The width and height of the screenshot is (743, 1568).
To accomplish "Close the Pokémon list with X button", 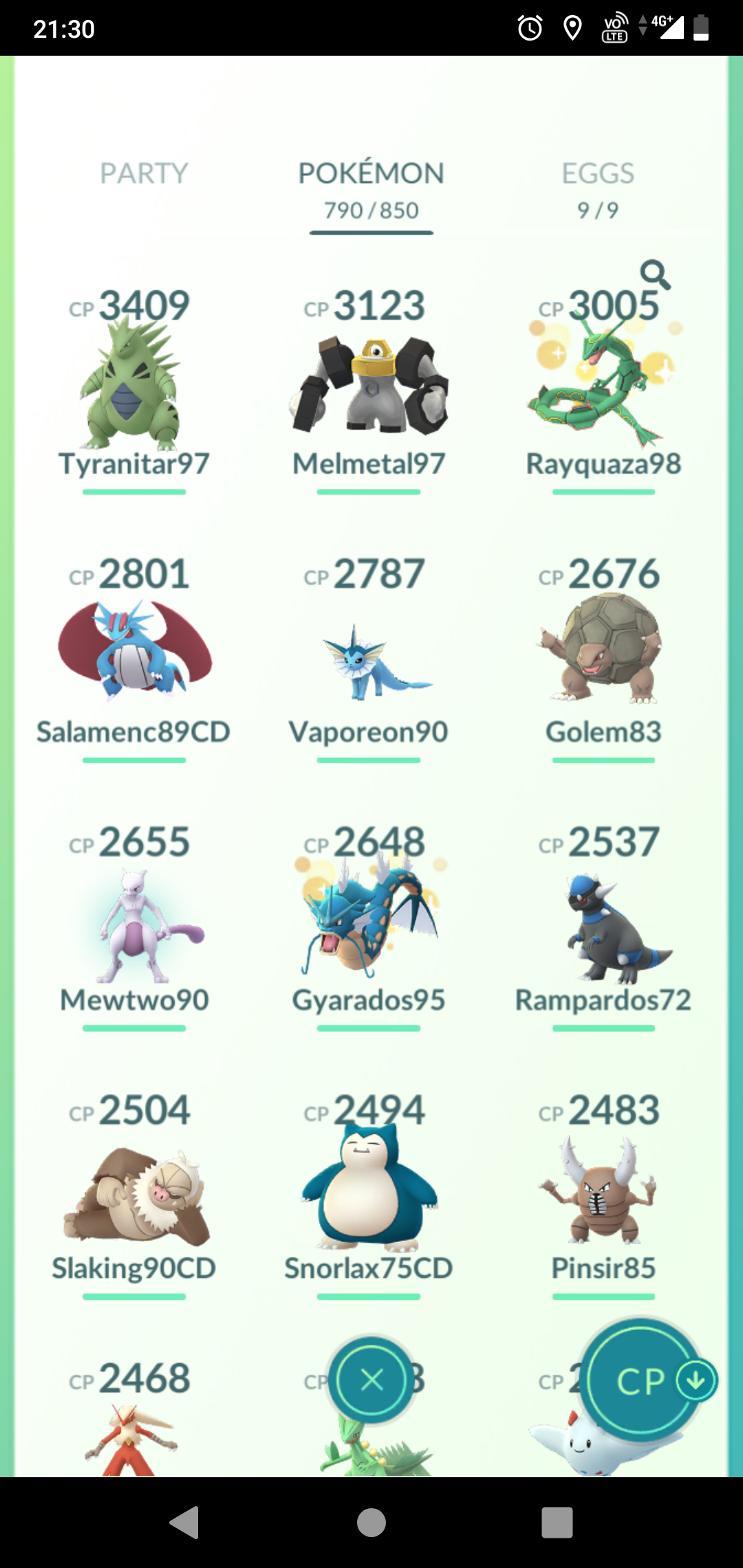I will [x=371, y=1380].
